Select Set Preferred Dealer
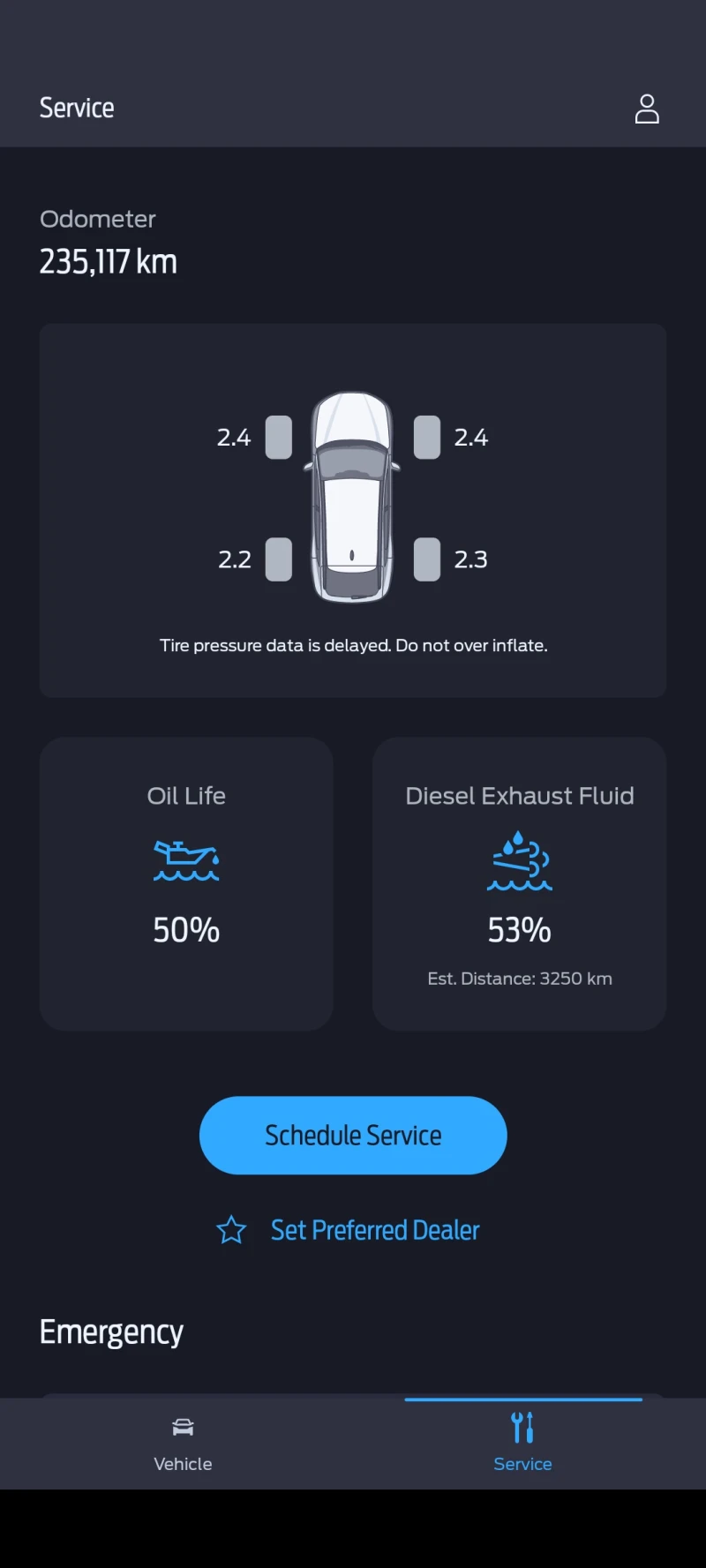Screen dimensions: 706x1568 tap(374, 1230)
